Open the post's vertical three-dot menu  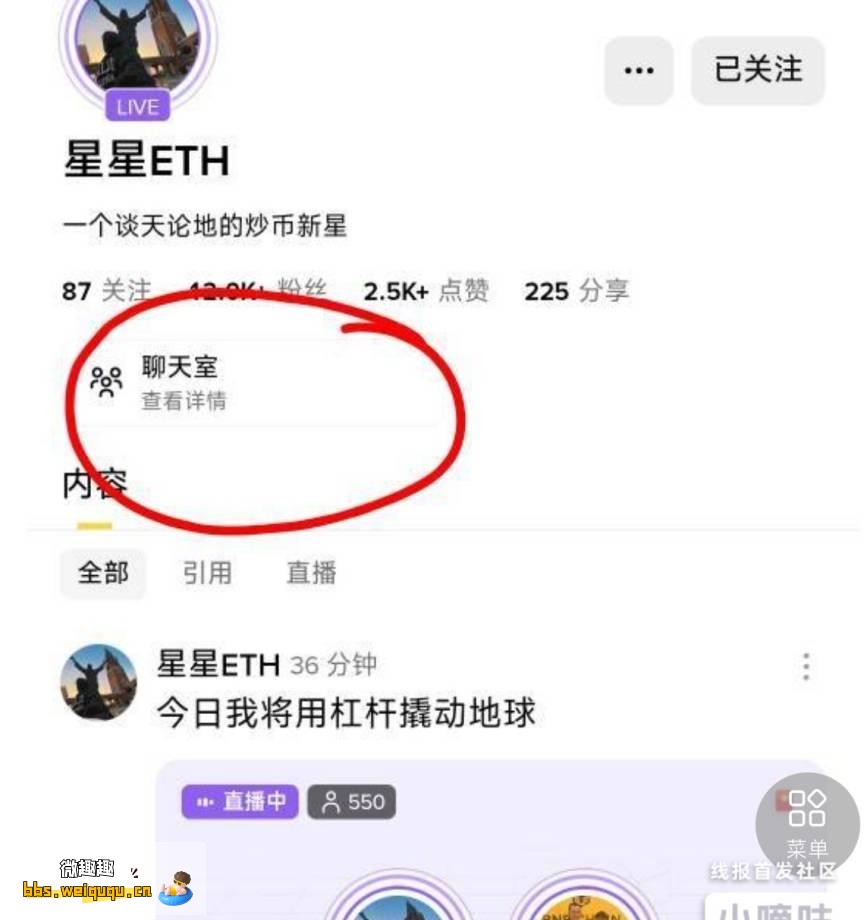click(806, 665)
